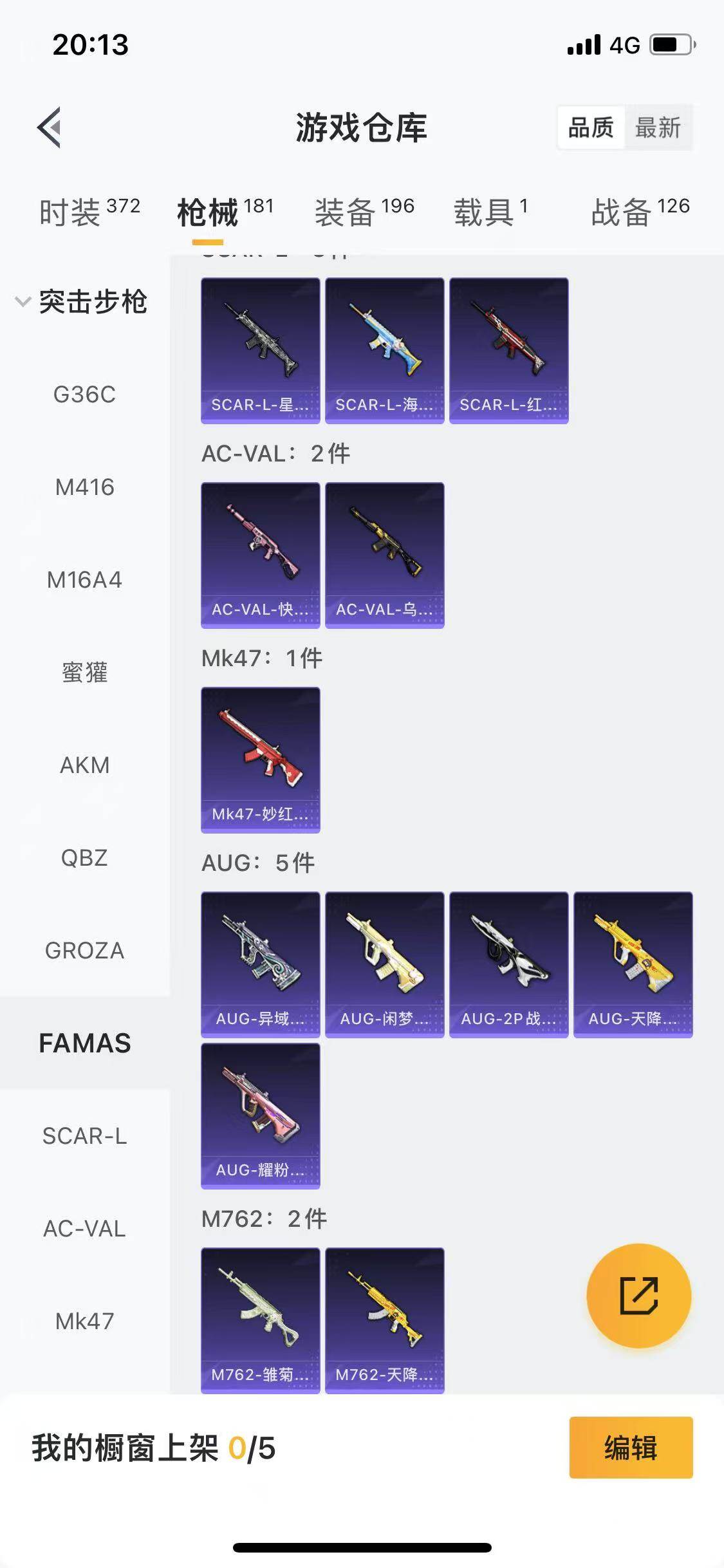Tap the orange share floating button

click(x=638, y=1296)
